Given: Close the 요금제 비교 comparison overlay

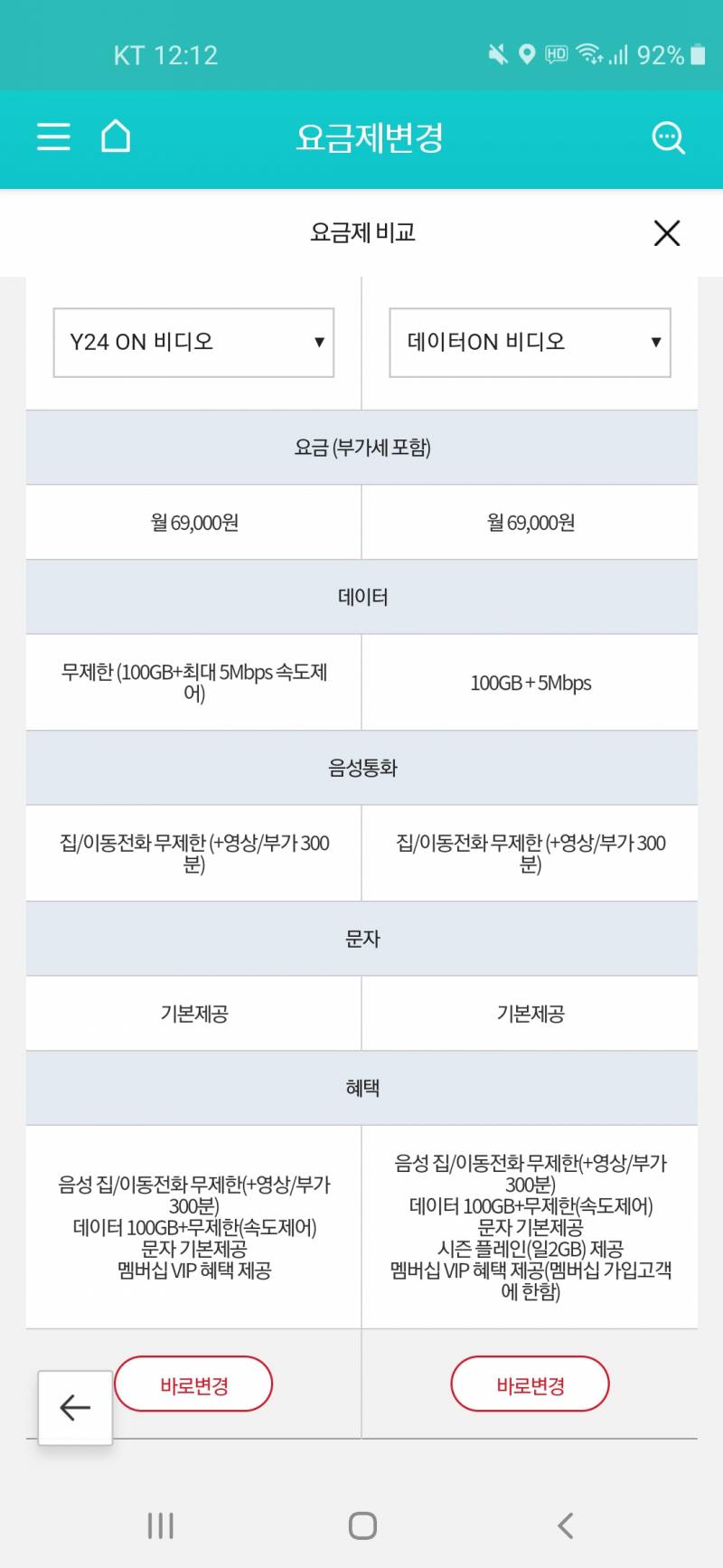Looking at the screenshot, I should [667, 232].
